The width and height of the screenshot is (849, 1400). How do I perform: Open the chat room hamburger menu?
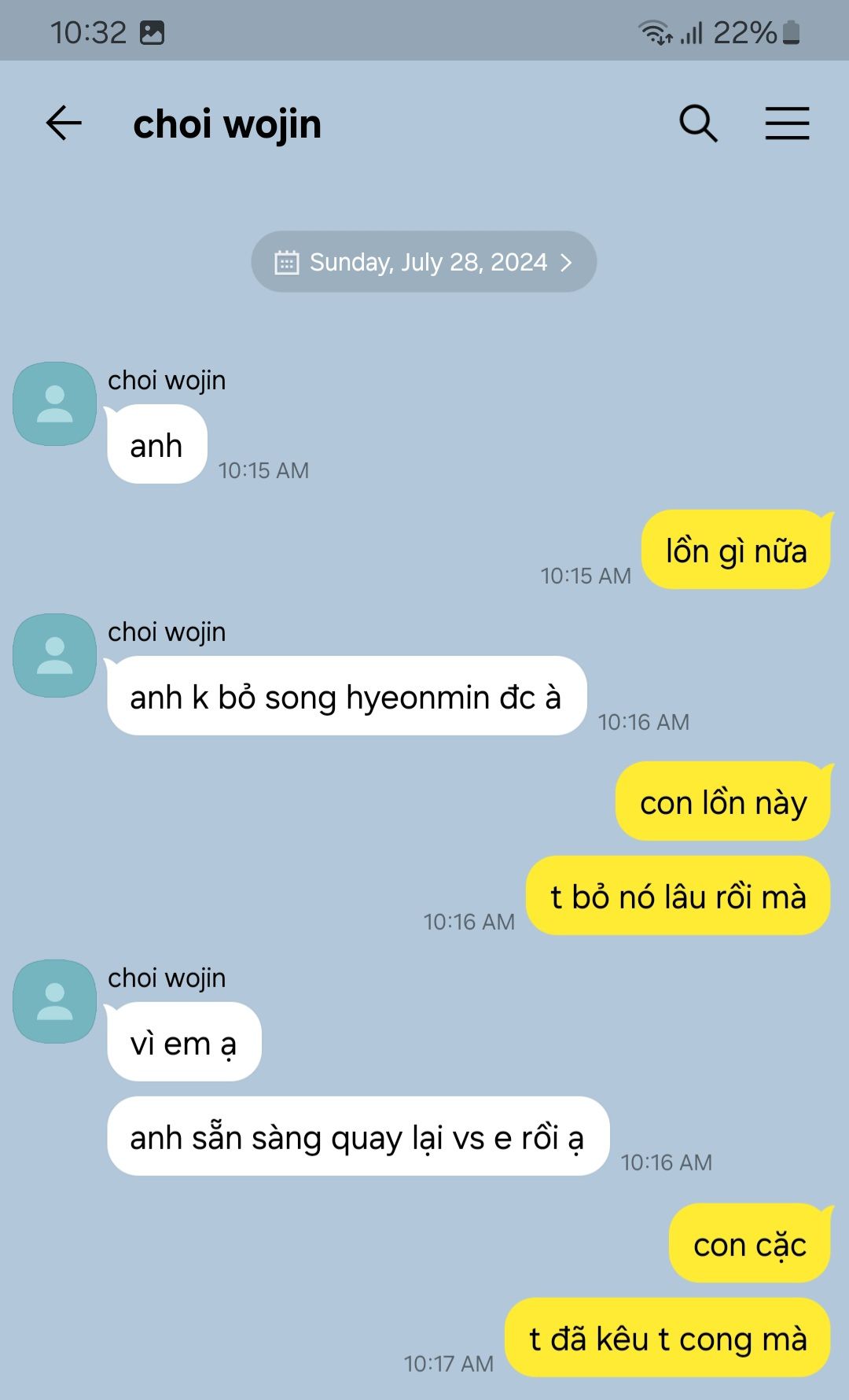pyautogui.click(x=787, y=123)
